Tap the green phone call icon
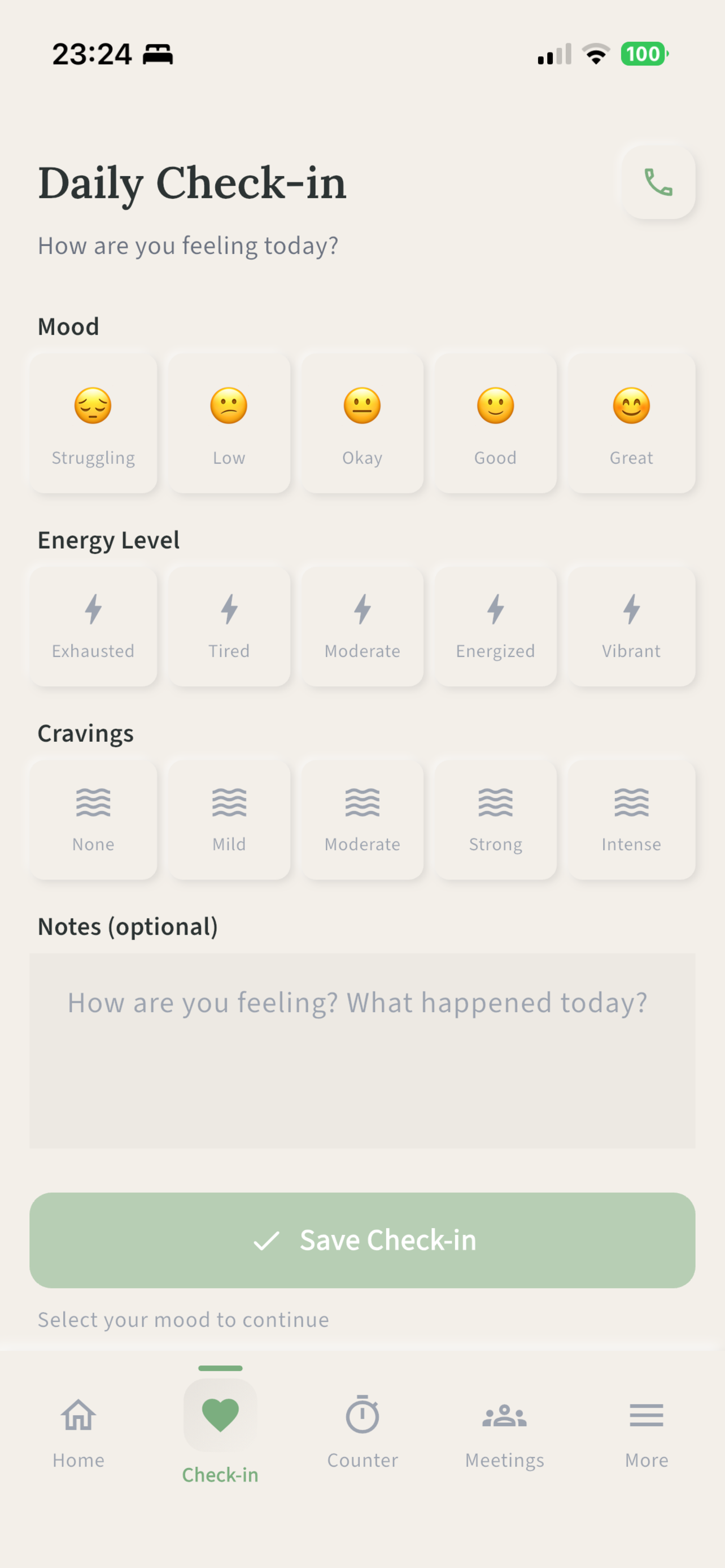This screenshot has height=1568, width=725. pyautogui.click(x=658, y=182)
